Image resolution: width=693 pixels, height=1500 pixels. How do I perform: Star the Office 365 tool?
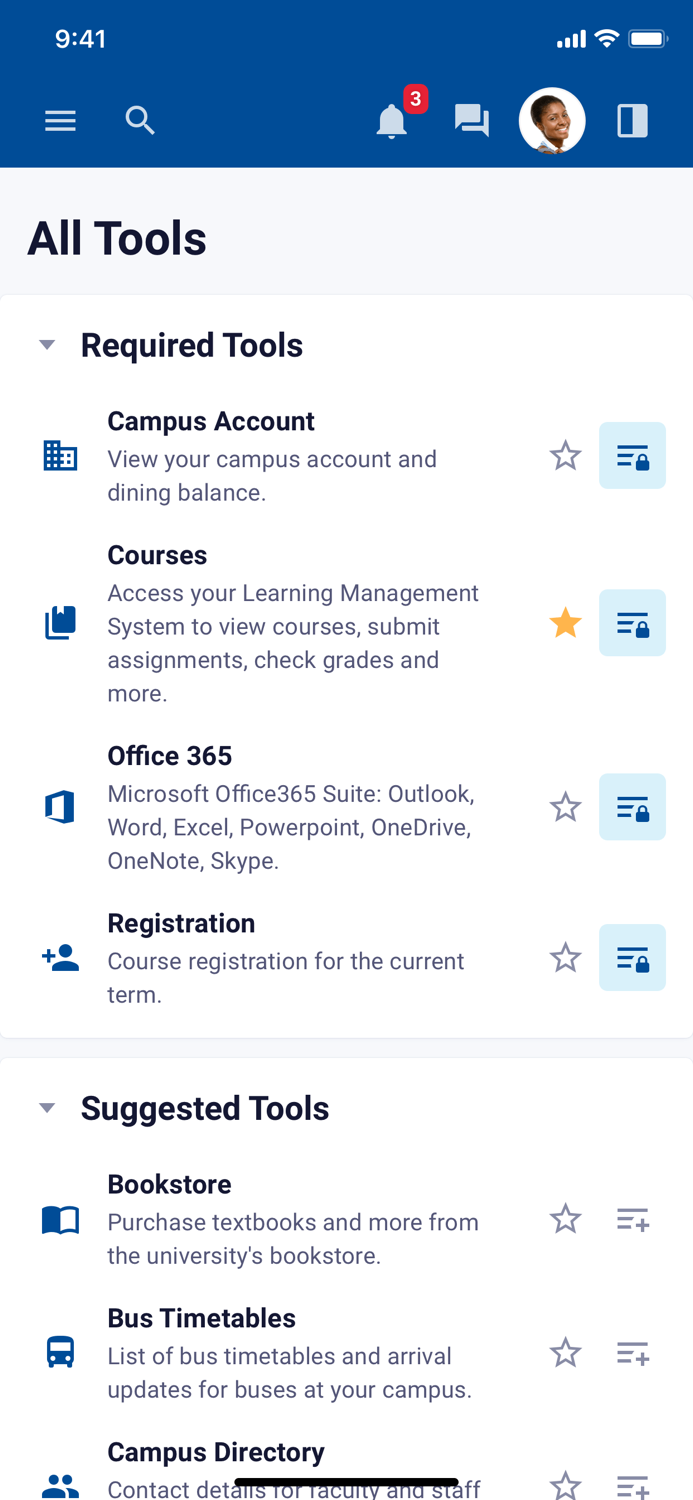[565, 807]
